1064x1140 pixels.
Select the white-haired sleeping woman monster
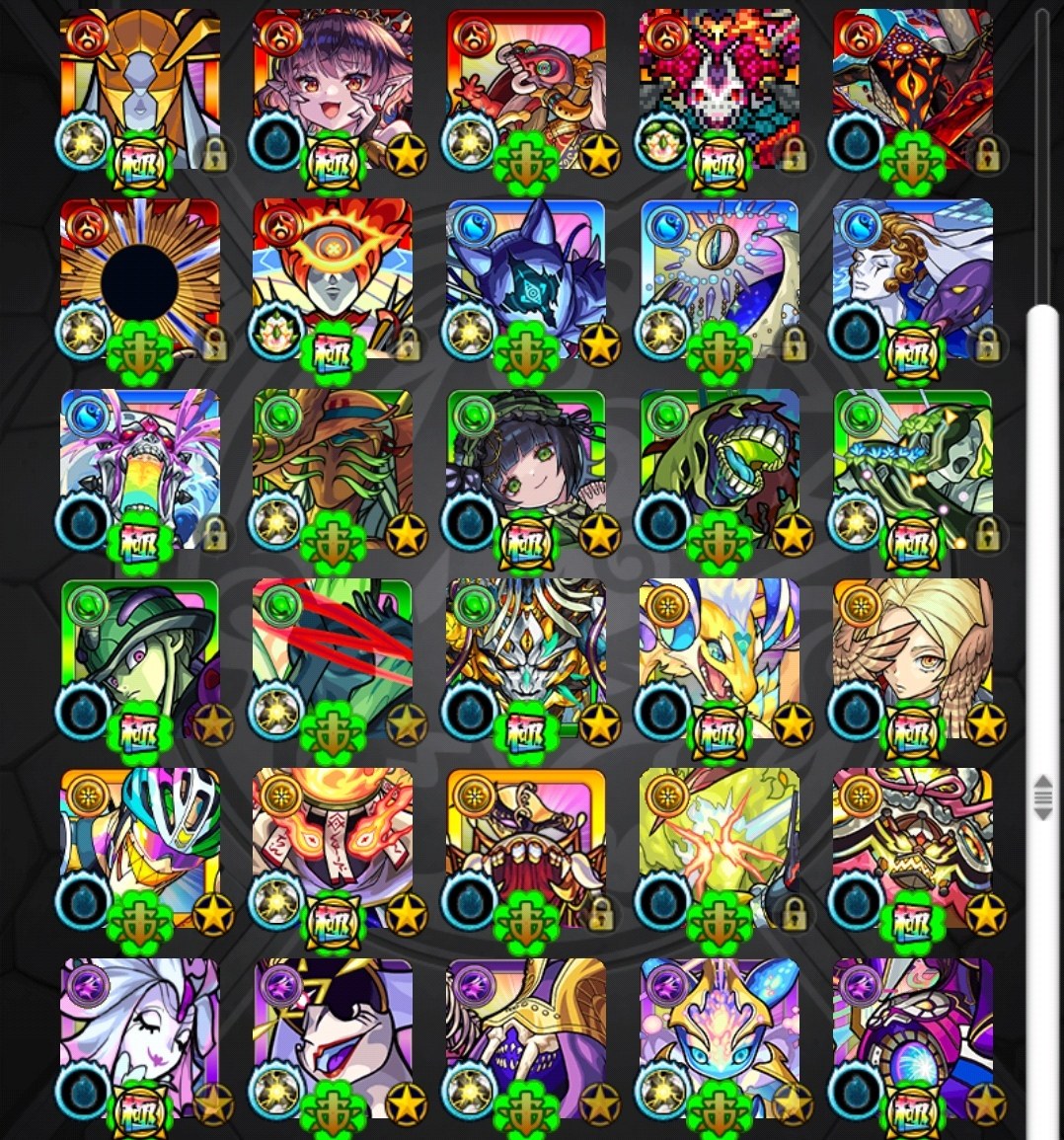139,1036
